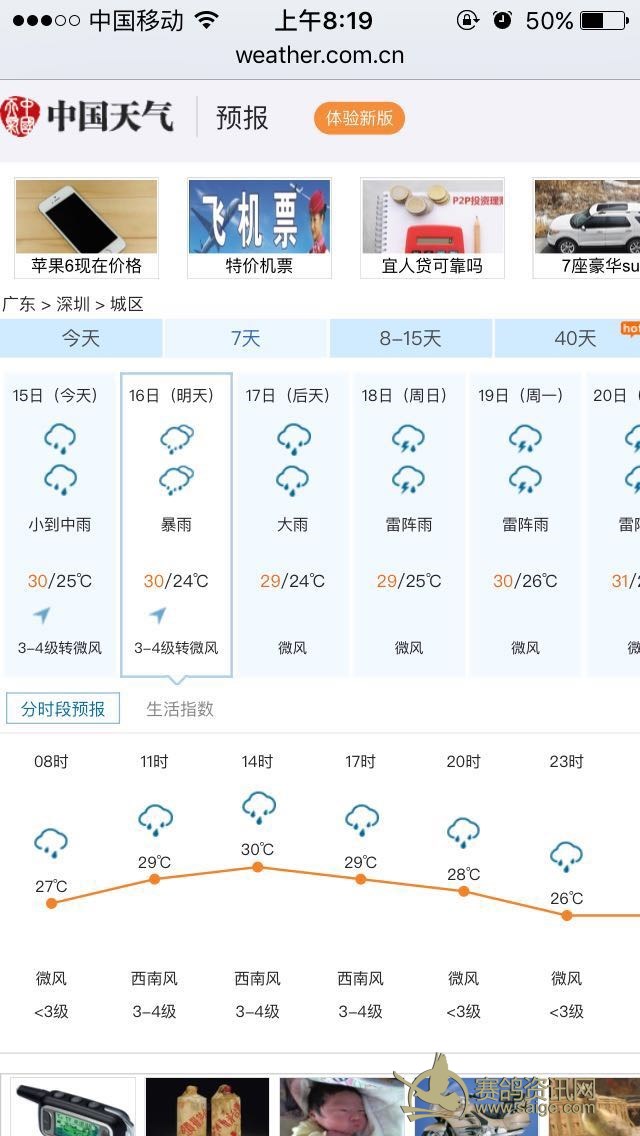Select the 19日（周一）forecast card
The image size is (640, 1136).
coord(525,524)
